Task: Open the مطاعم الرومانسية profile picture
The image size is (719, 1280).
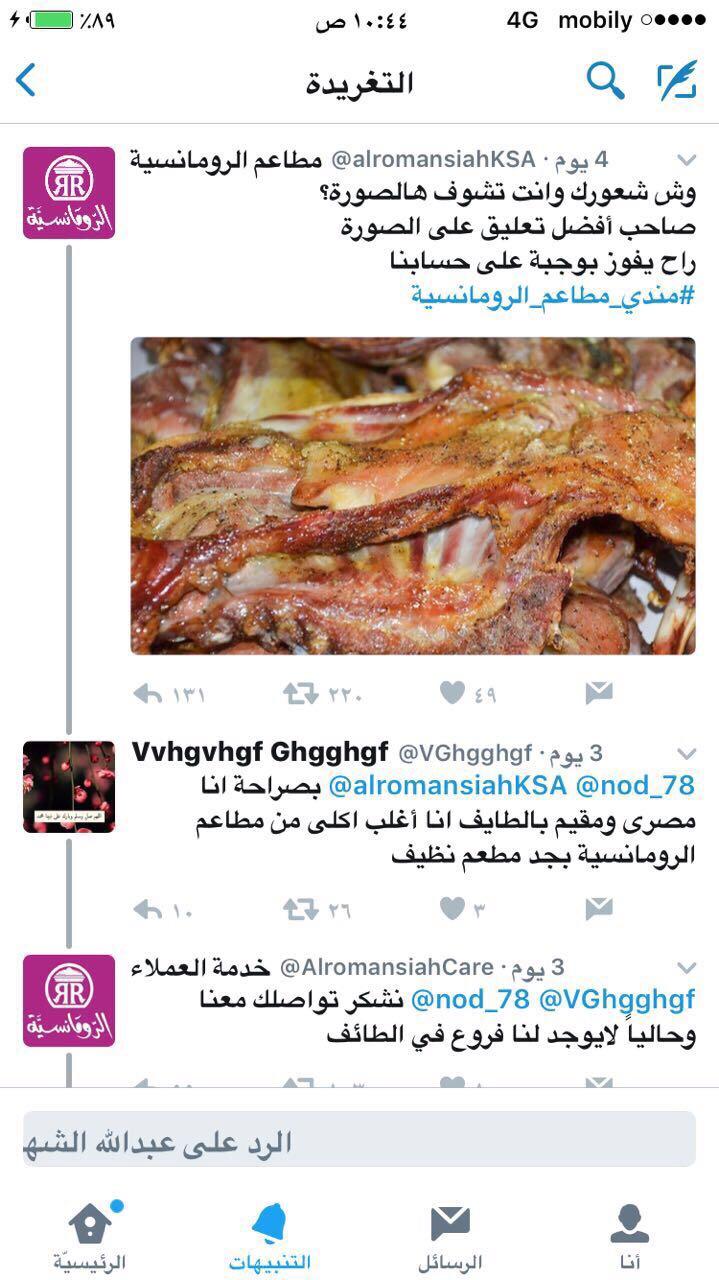Action: point(69,193)
